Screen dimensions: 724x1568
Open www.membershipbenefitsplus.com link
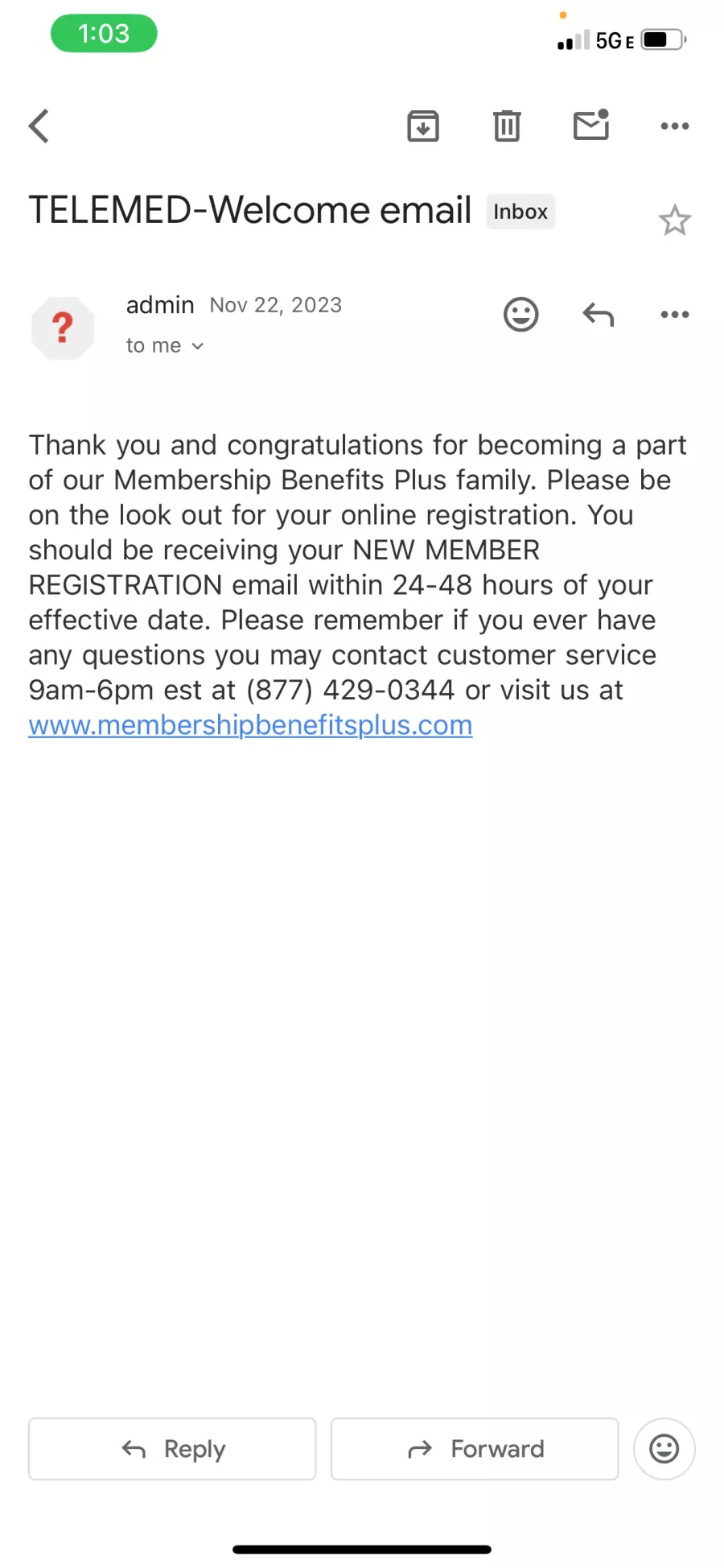250,725
